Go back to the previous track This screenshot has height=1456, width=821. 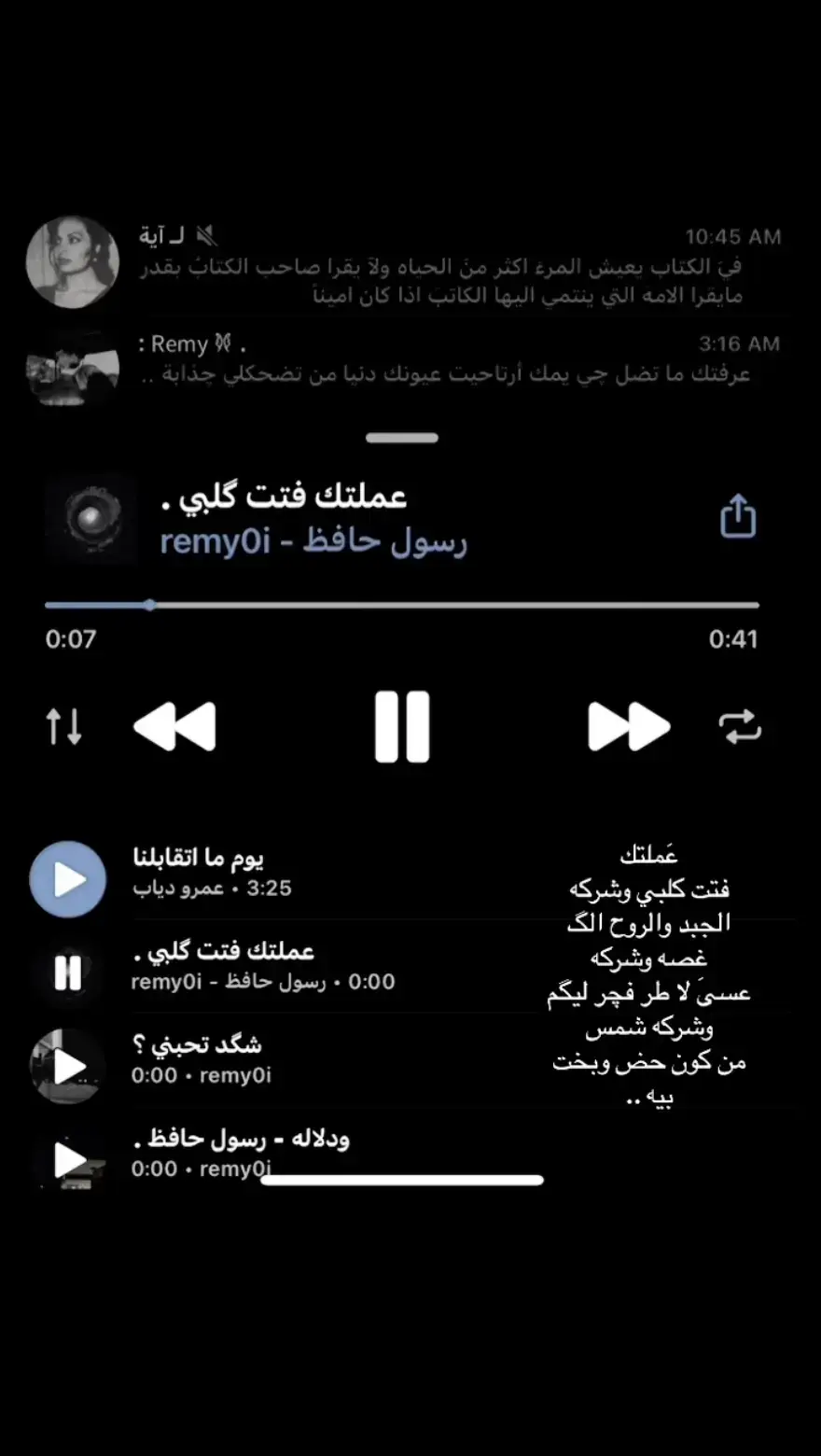coord(174,726)
